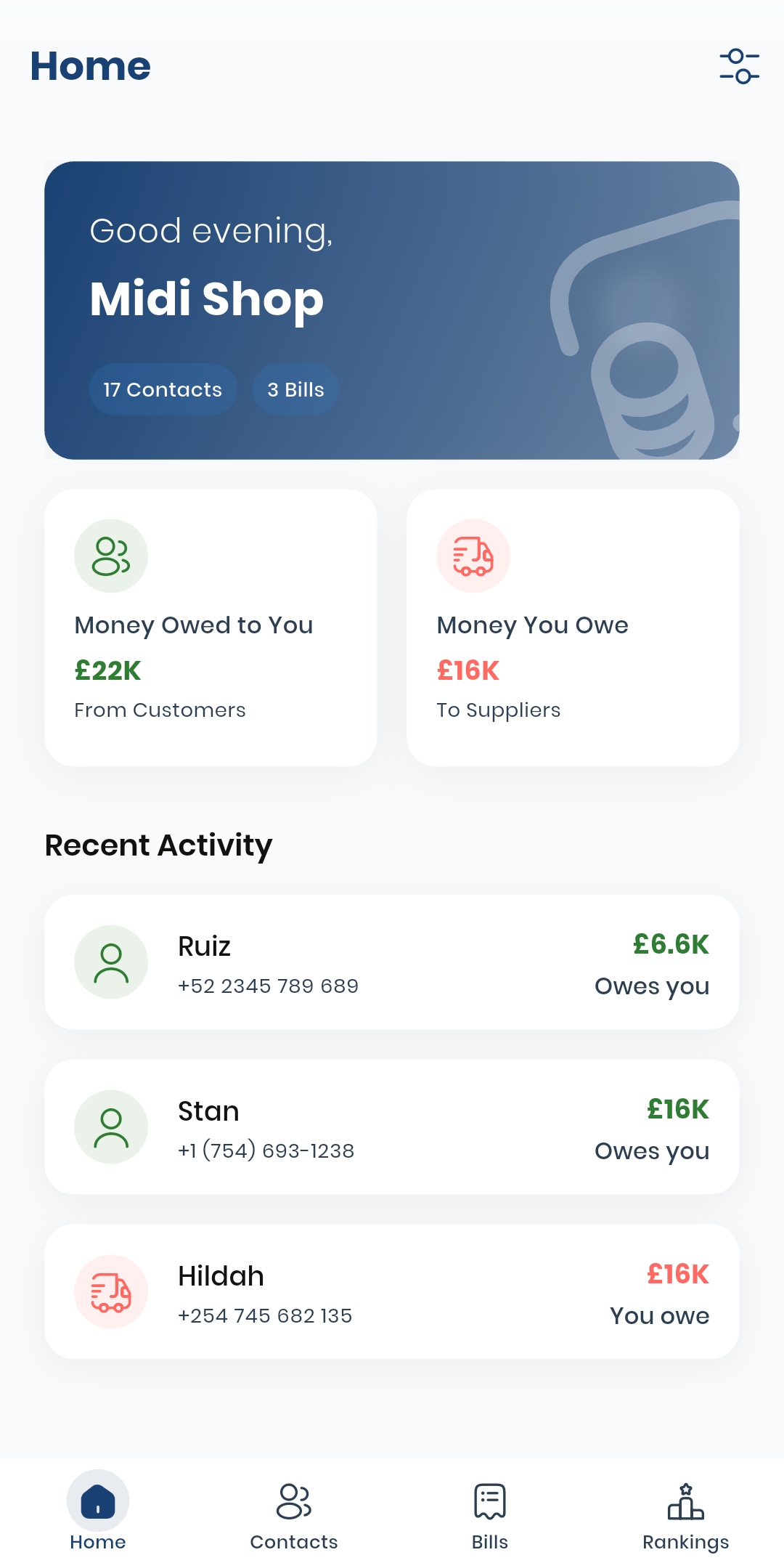Tap the 3 Bills pill button

pyautogui.click(x=295, y=389)
